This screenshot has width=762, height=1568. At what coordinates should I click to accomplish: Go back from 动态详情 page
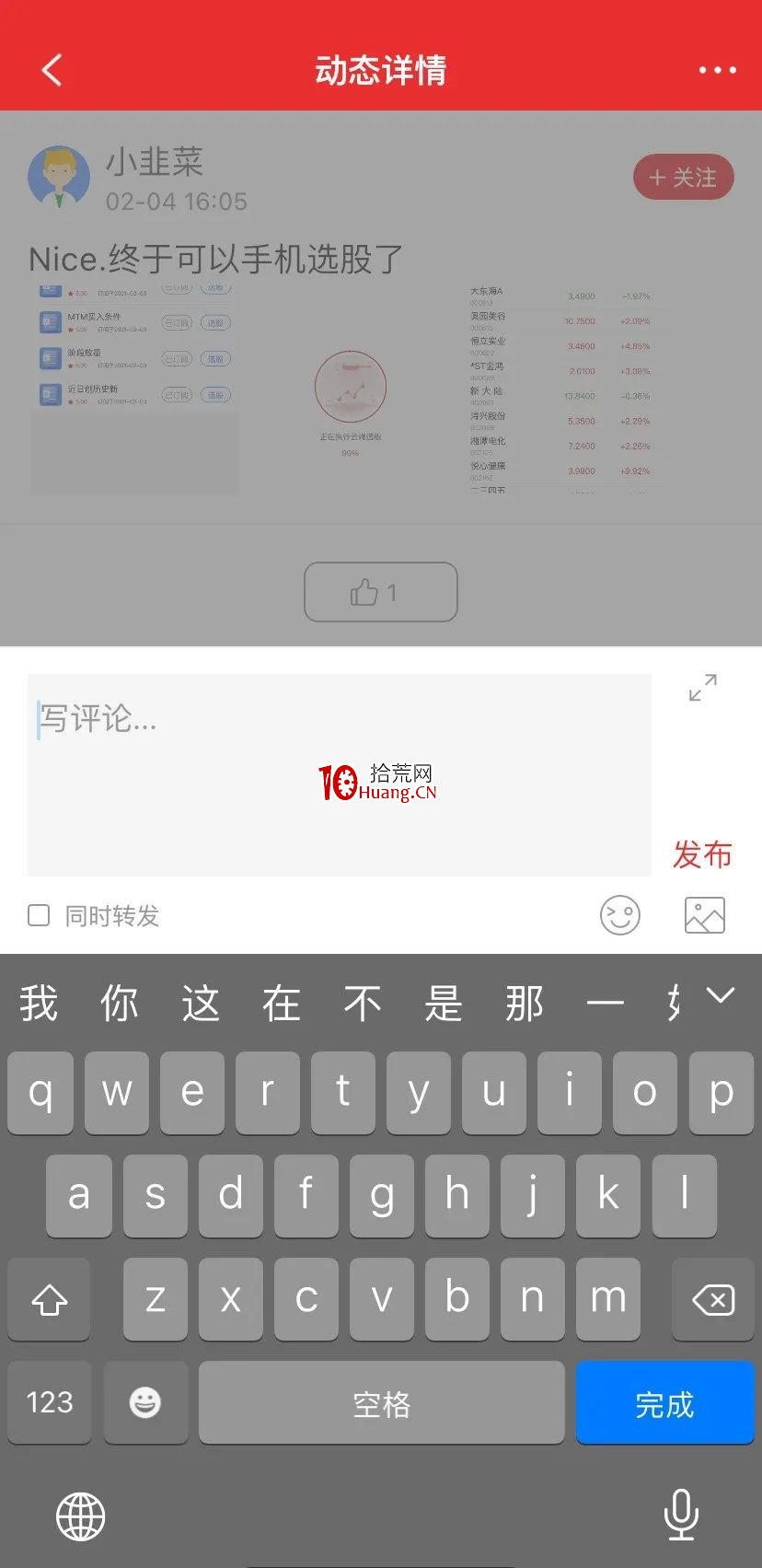point(52,70)
